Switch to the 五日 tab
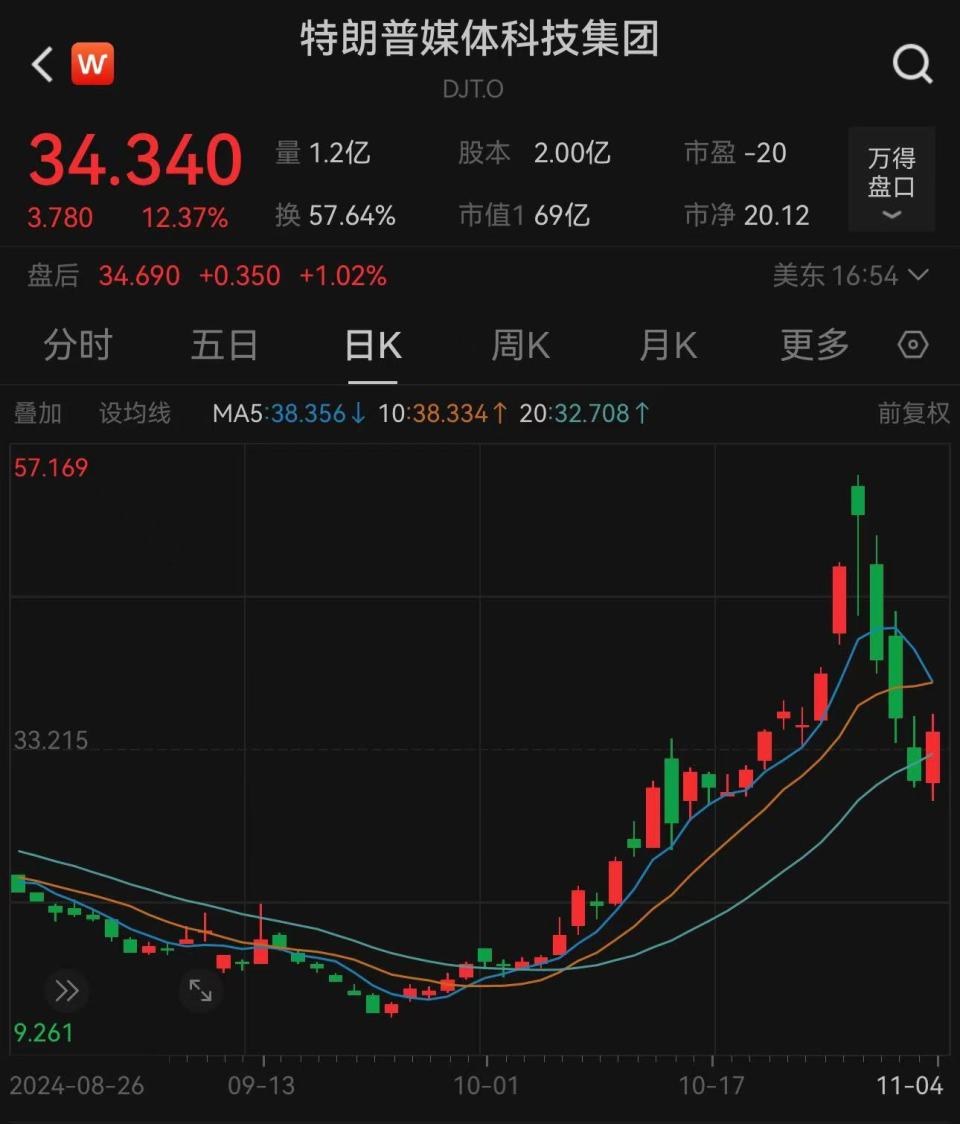 (x=225, y=344)
